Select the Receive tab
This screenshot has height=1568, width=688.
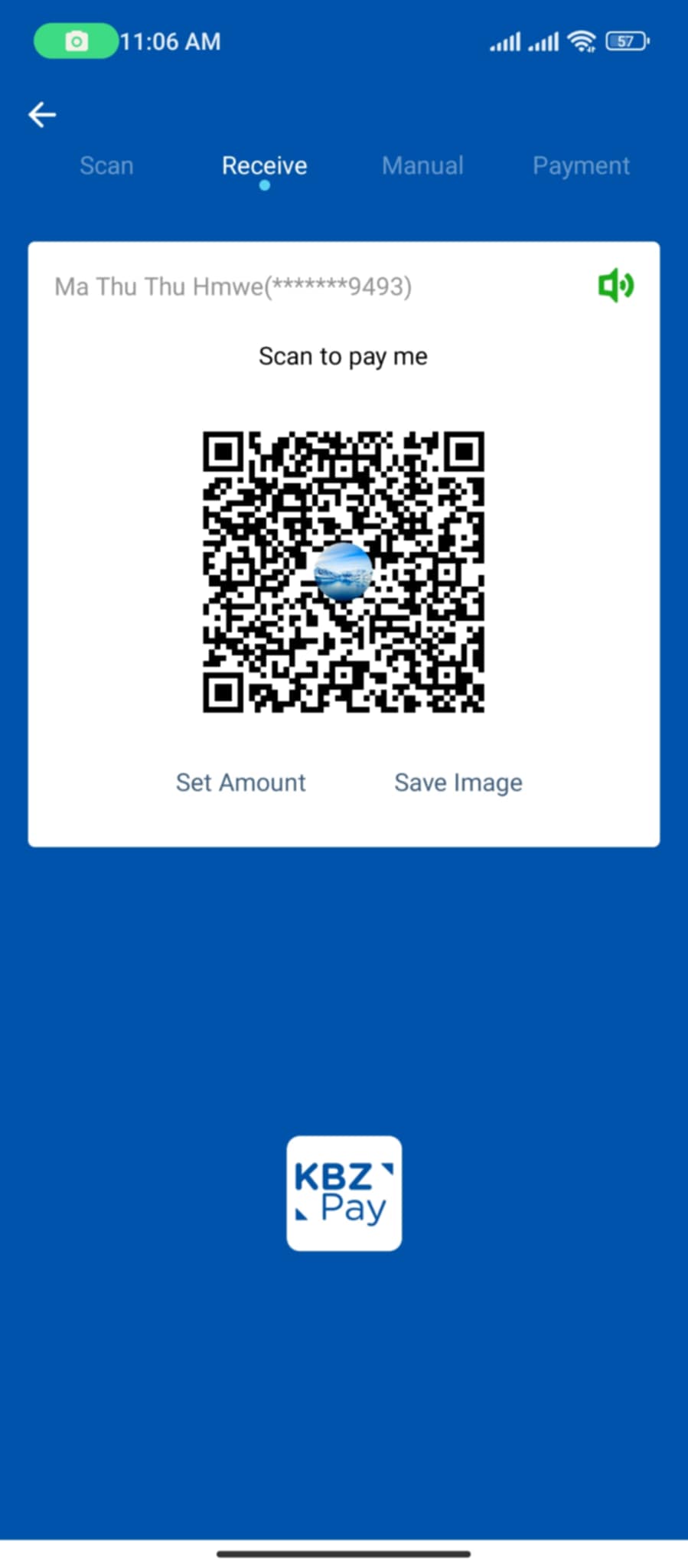point(264,165)
